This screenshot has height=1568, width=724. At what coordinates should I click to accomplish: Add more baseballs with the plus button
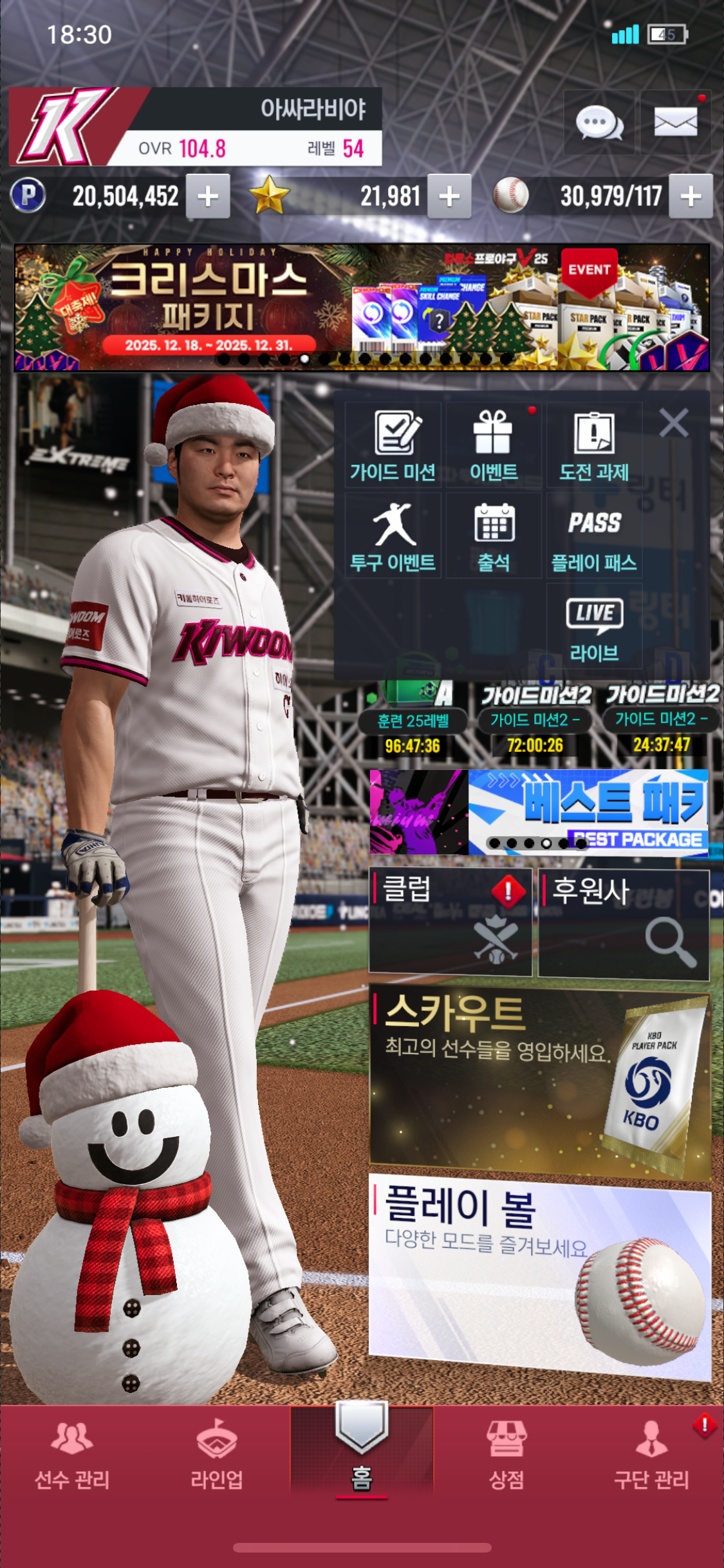point(691,196)
